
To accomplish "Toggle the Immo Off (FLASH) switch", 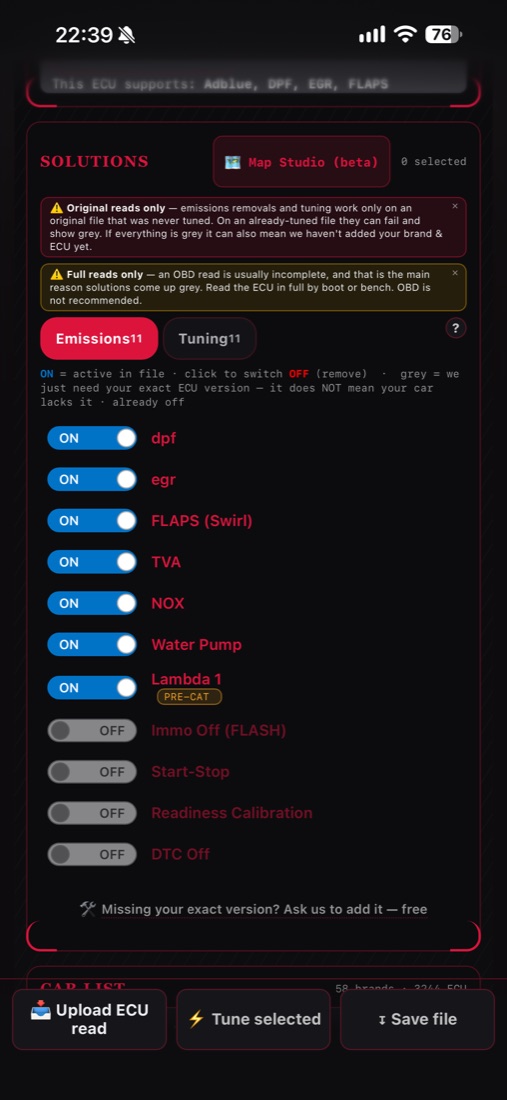I will (92, 731).
